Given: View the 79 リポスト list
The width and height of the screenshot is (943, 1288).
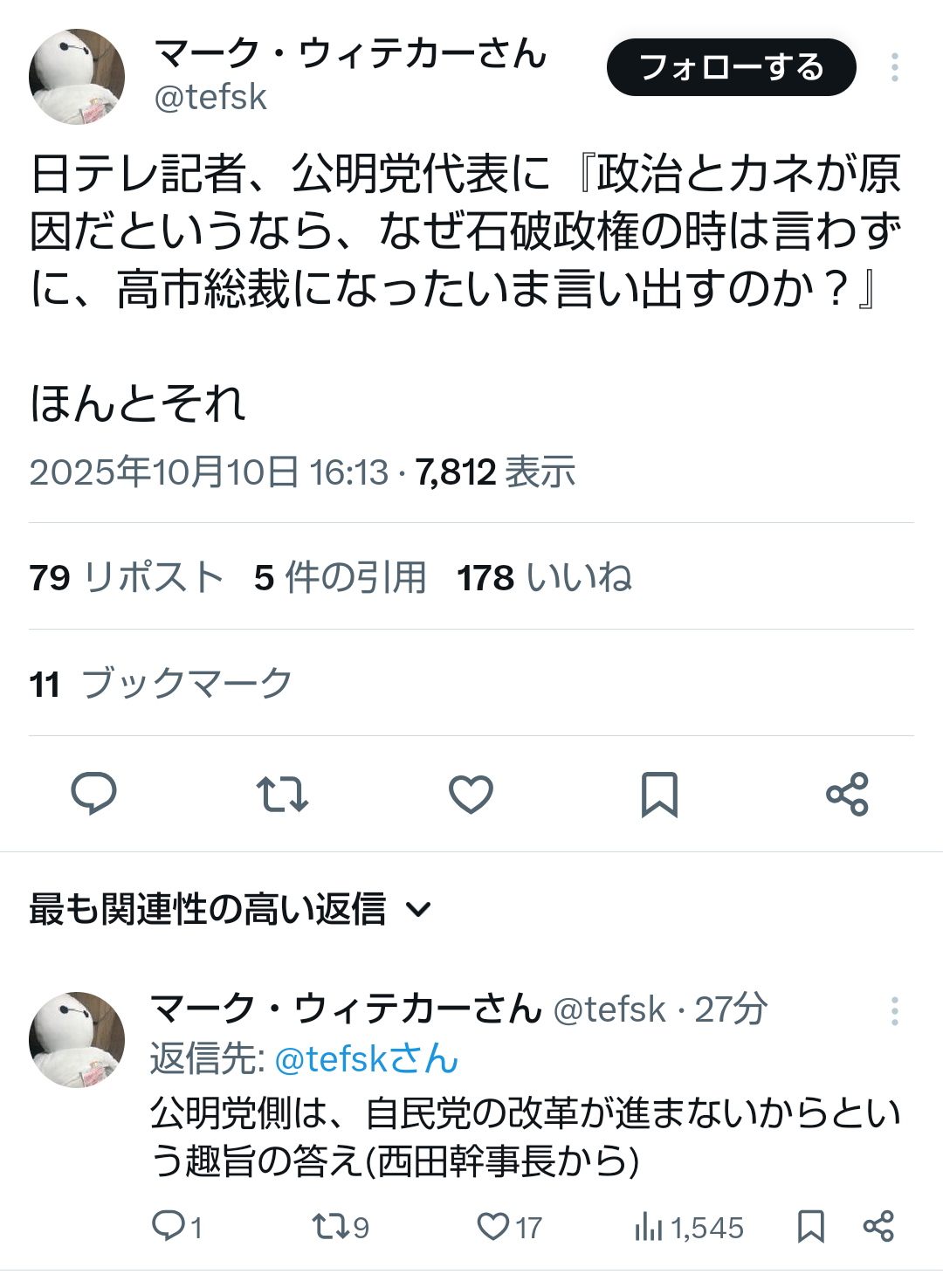Looking at the screenshot, I should click(x=126, y=577).
